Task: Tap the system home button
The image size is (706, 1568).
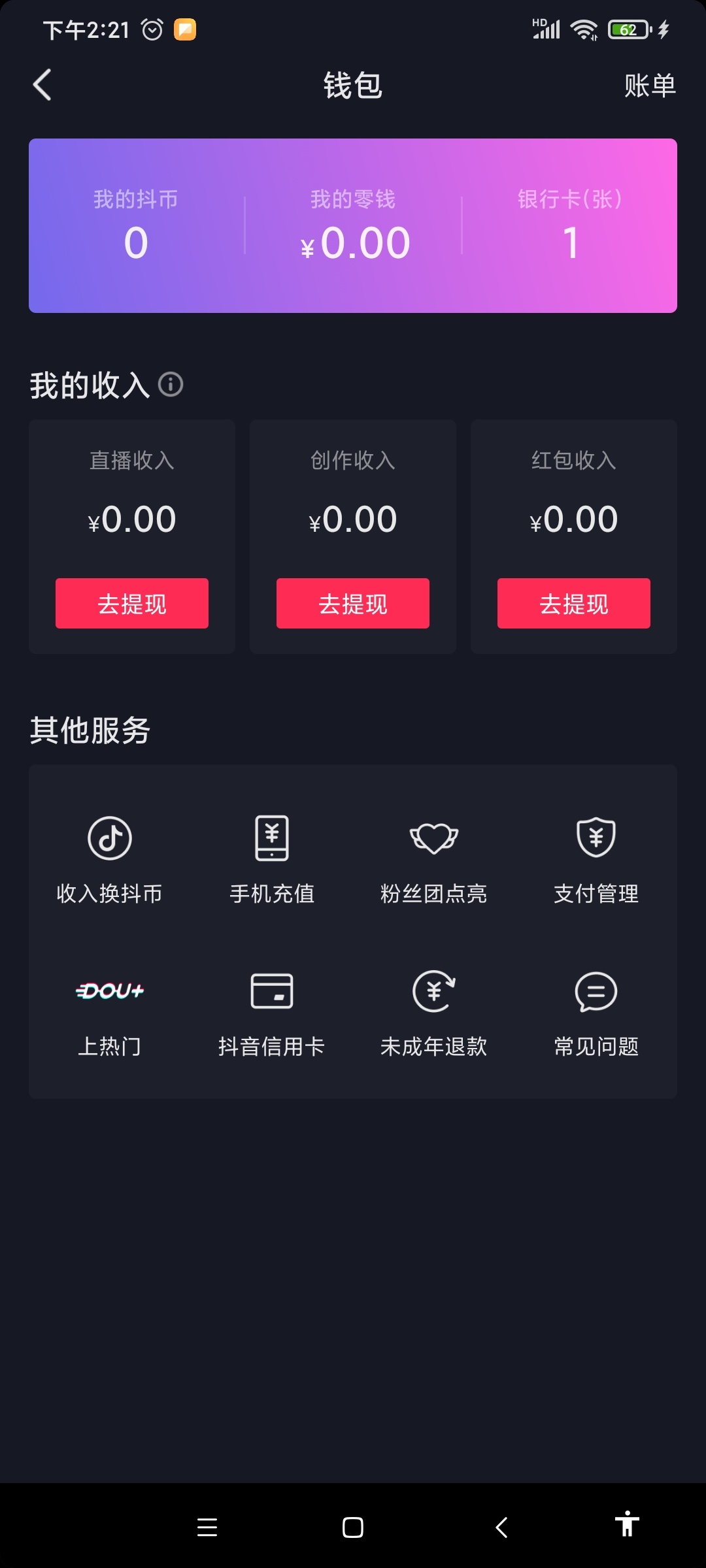Action: [353, 1527]
